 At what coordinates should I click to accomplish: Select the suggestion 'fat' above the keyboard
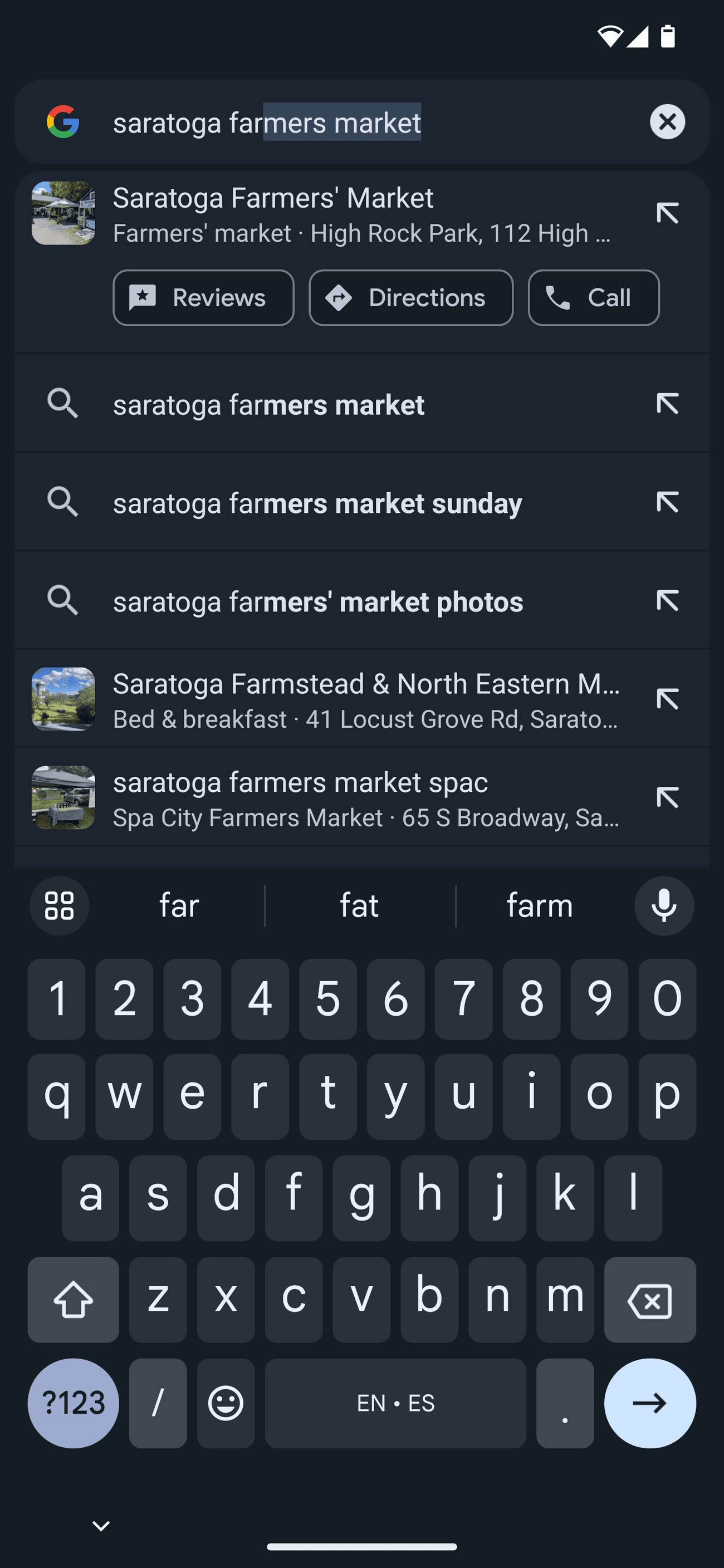point(360,905)
